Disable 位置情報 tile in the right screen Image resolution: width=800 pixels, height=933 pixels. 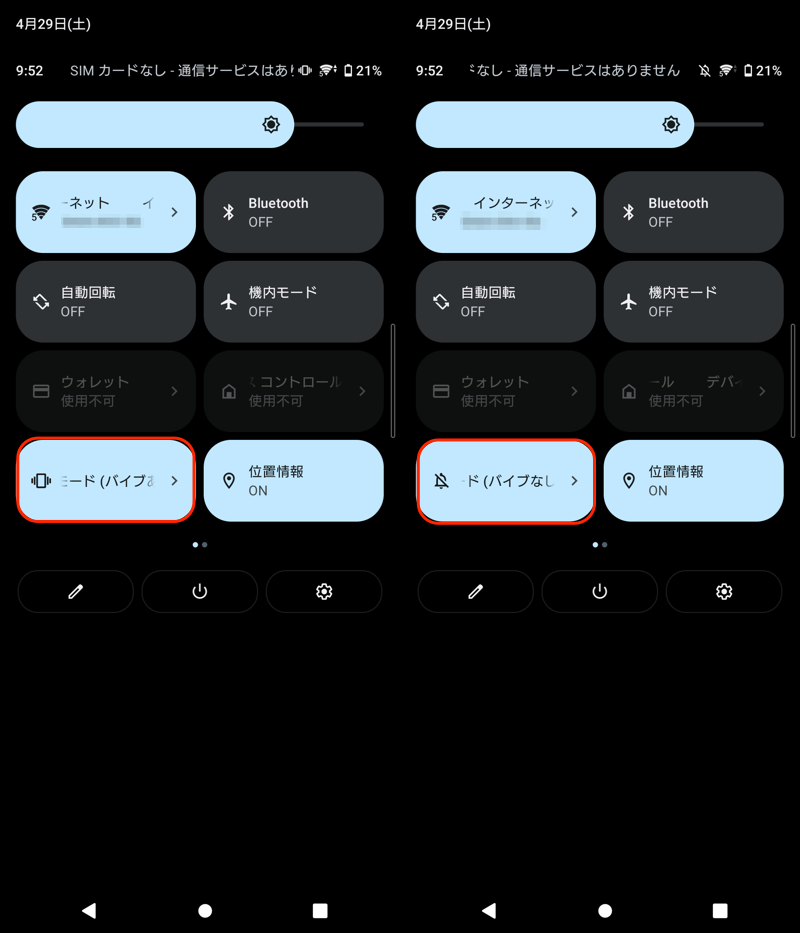coord(693,481)
